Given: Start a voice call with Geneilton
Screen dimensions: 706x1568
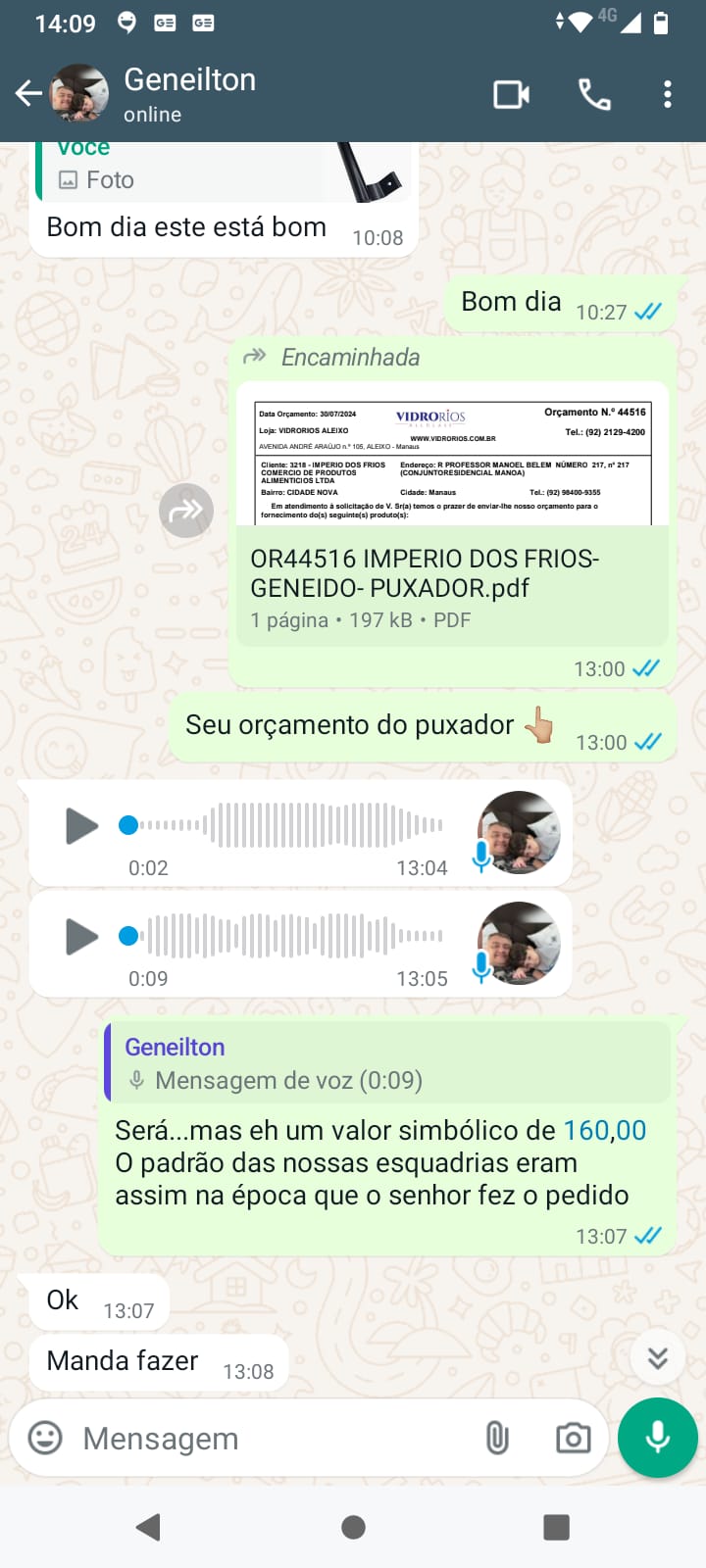Looking at the screenshot, I should coord(594,94).
